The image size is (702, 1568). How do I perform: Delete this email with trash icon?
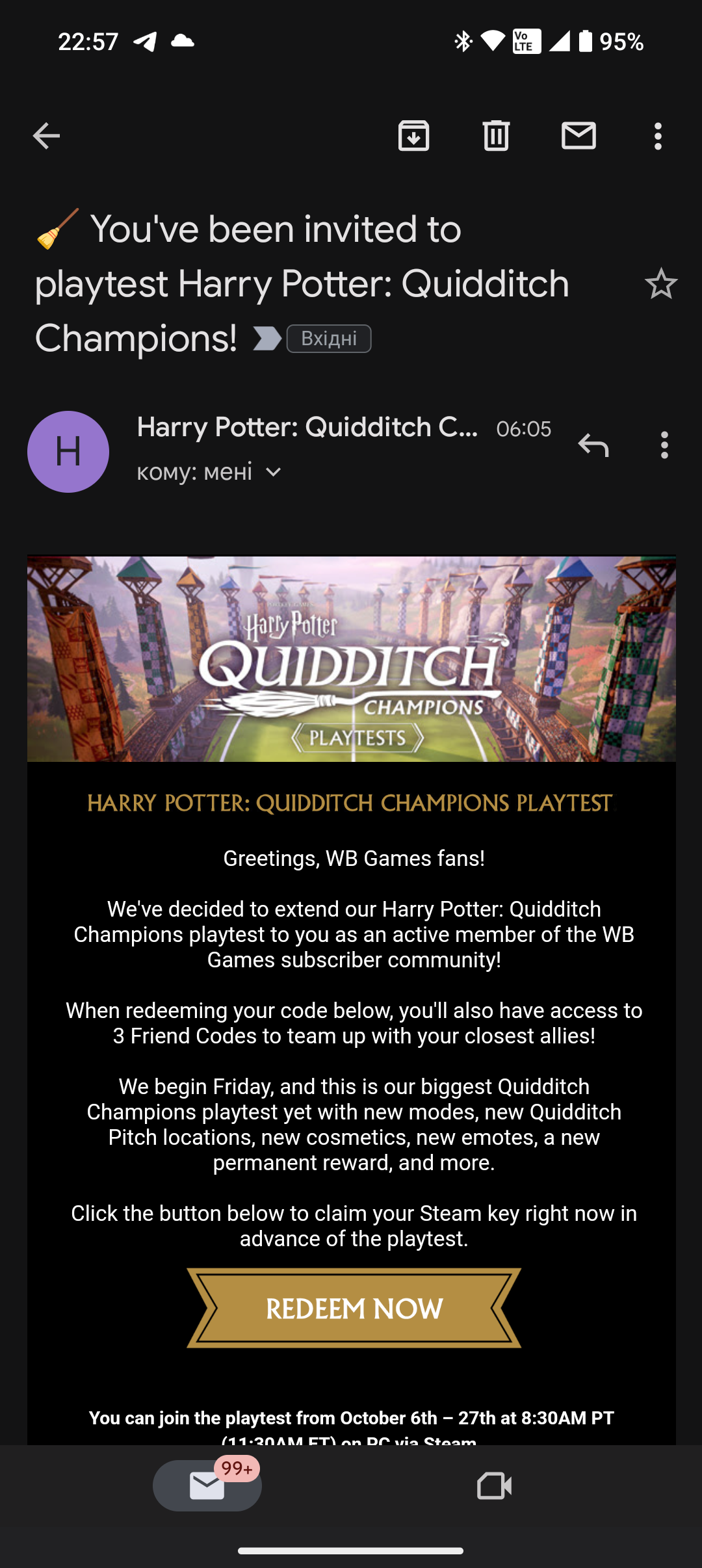pyautogui.click(x=496, y=136)
